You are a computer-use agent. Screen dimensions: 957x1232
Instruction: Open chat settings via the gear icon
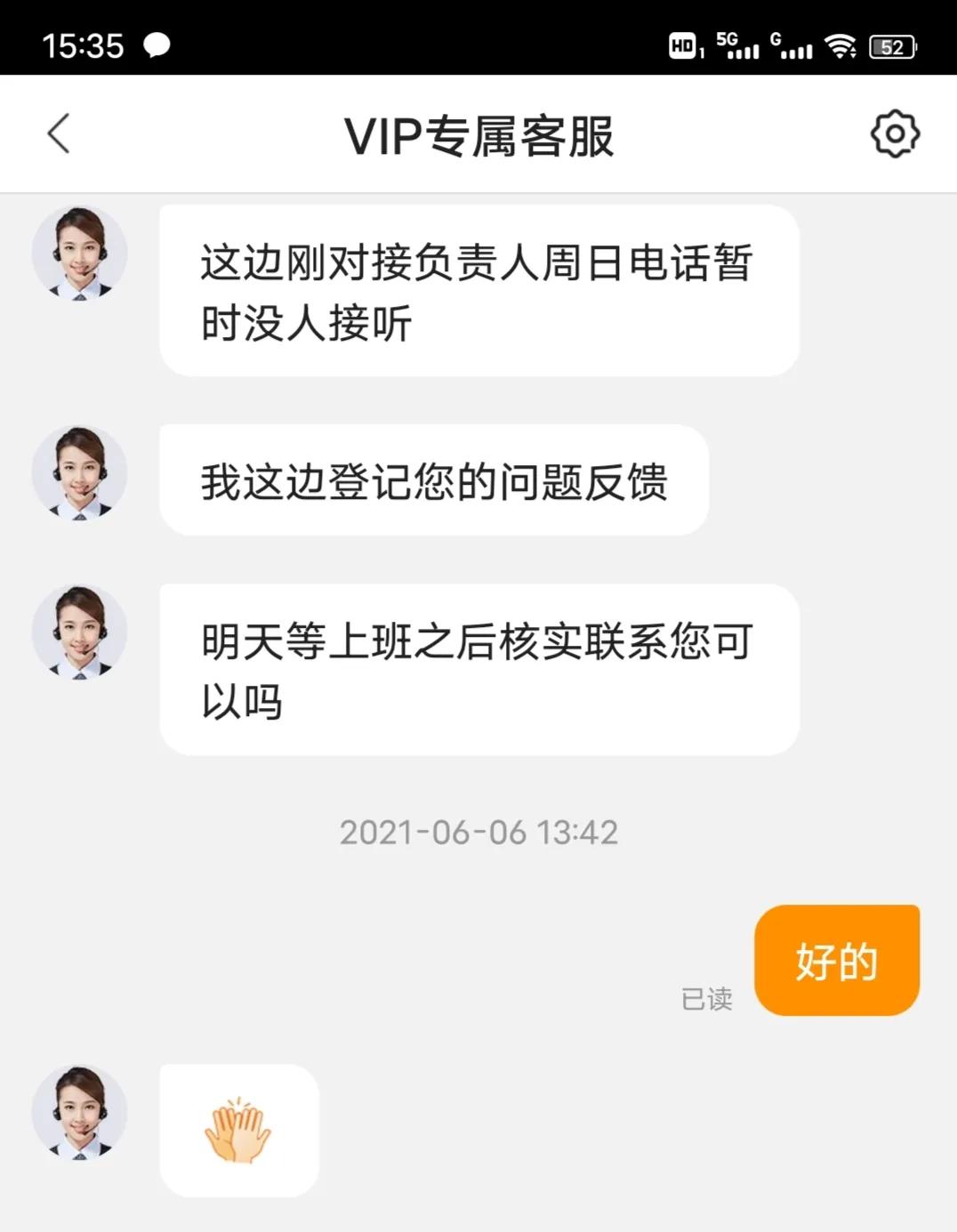point(894,133)
